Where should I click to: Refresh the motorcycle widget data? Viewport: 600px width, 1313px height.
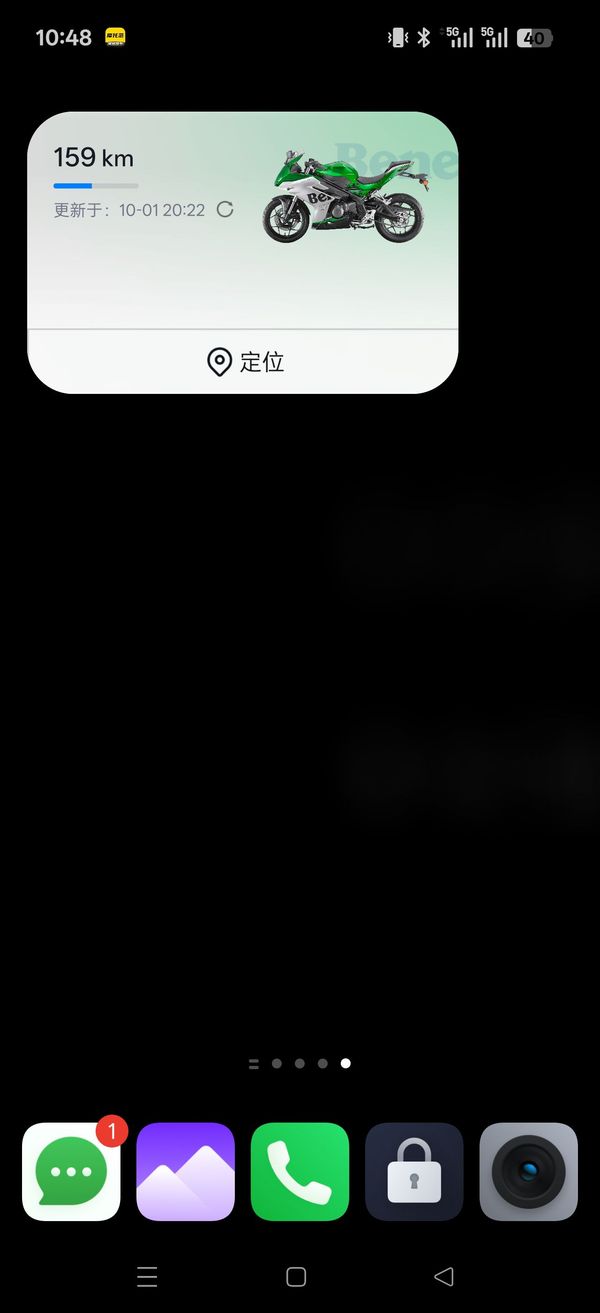tap(225, 209)
